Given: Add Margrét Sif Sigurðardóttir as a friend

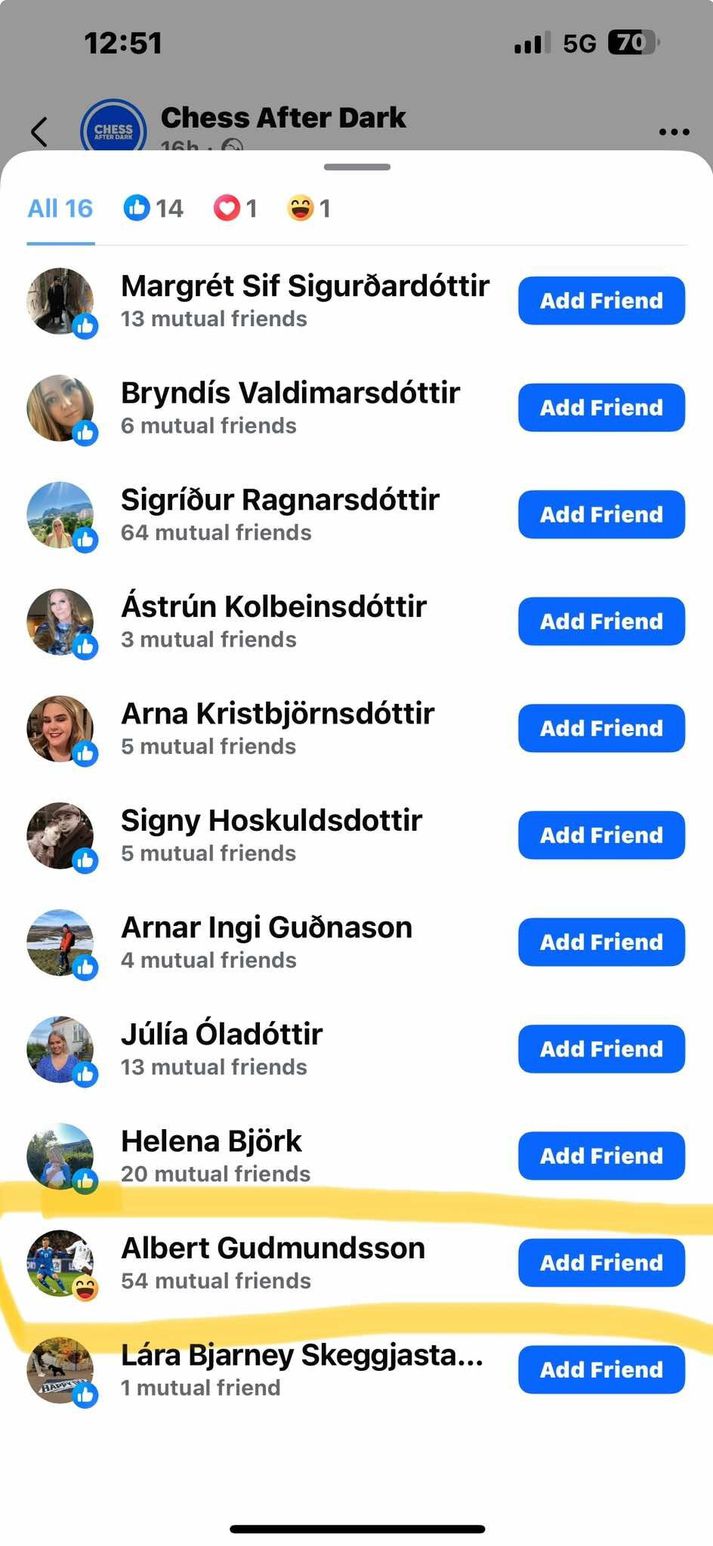Looking at the screenshot, I should [x=601, y=301].
